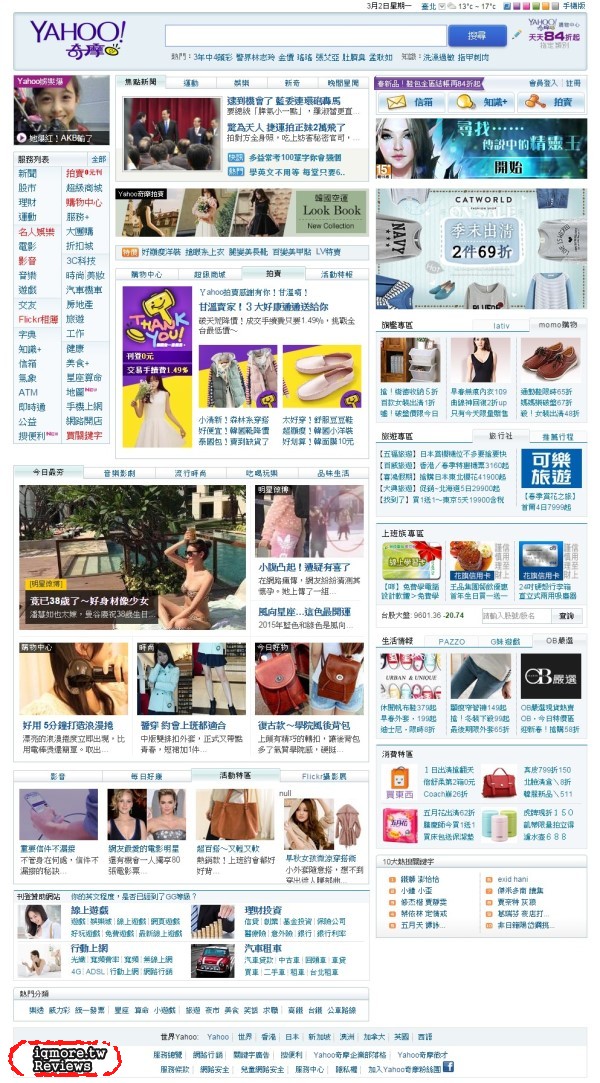Image resolution: width=600 pixels, height=1083 pixels.
Task: Switch to the 運動 news tab
Action: click(190, 83)
